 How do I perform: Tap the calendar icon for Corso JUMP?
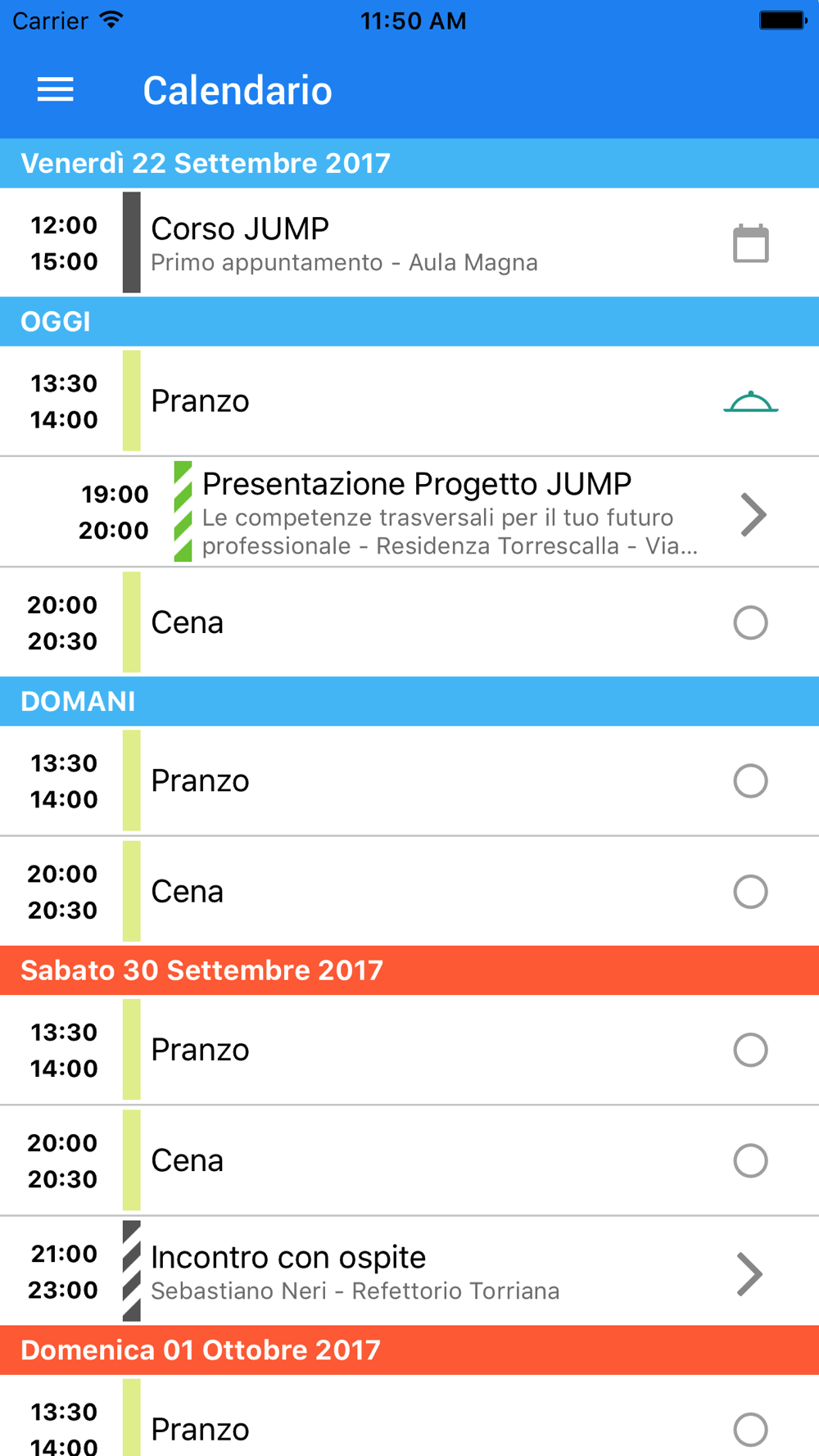pos(750,244)
